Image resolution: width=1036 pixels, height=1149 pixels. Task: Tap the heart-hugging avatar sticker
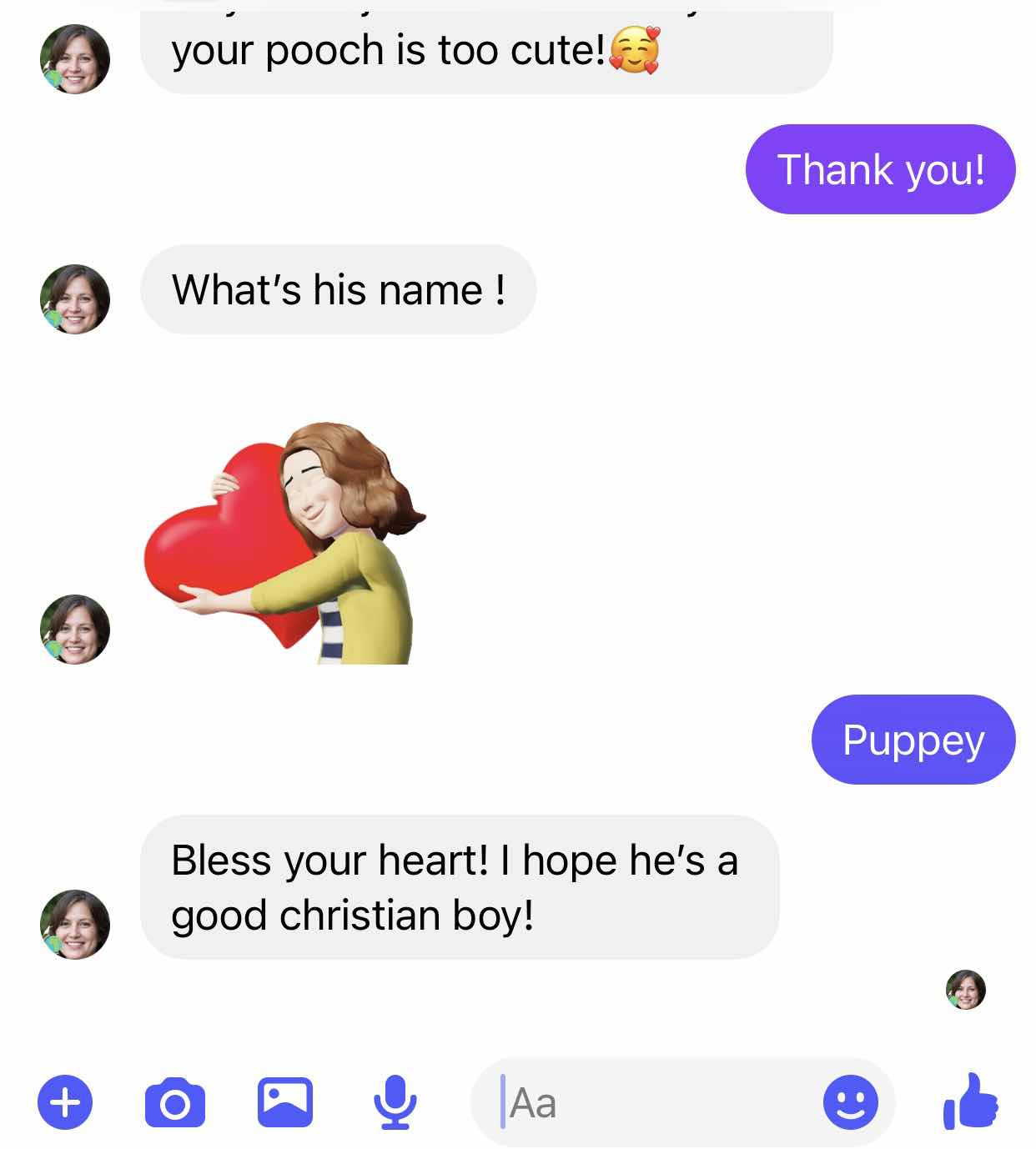point(284,544)
